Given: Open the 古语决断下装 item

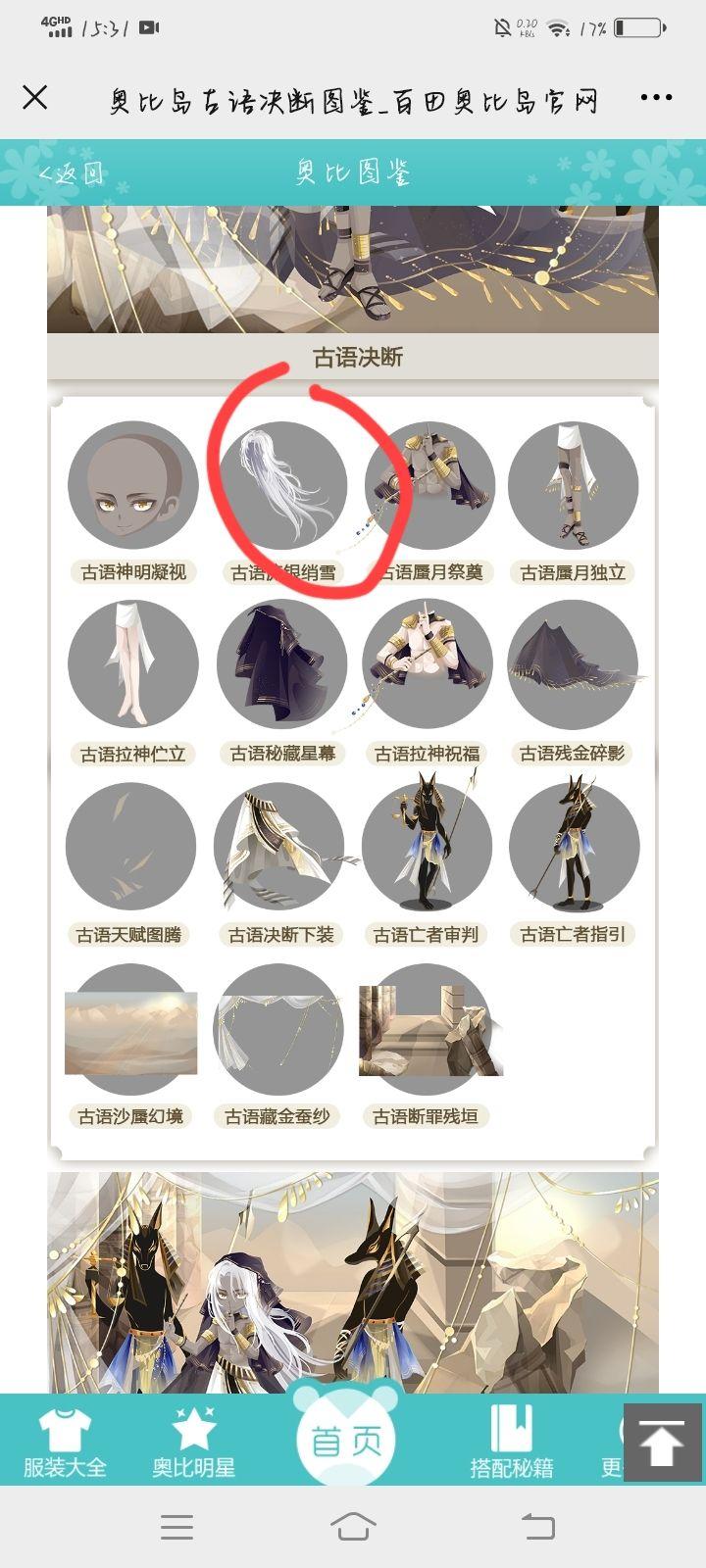Looking at the screenshot, I should tap(280, 848).
